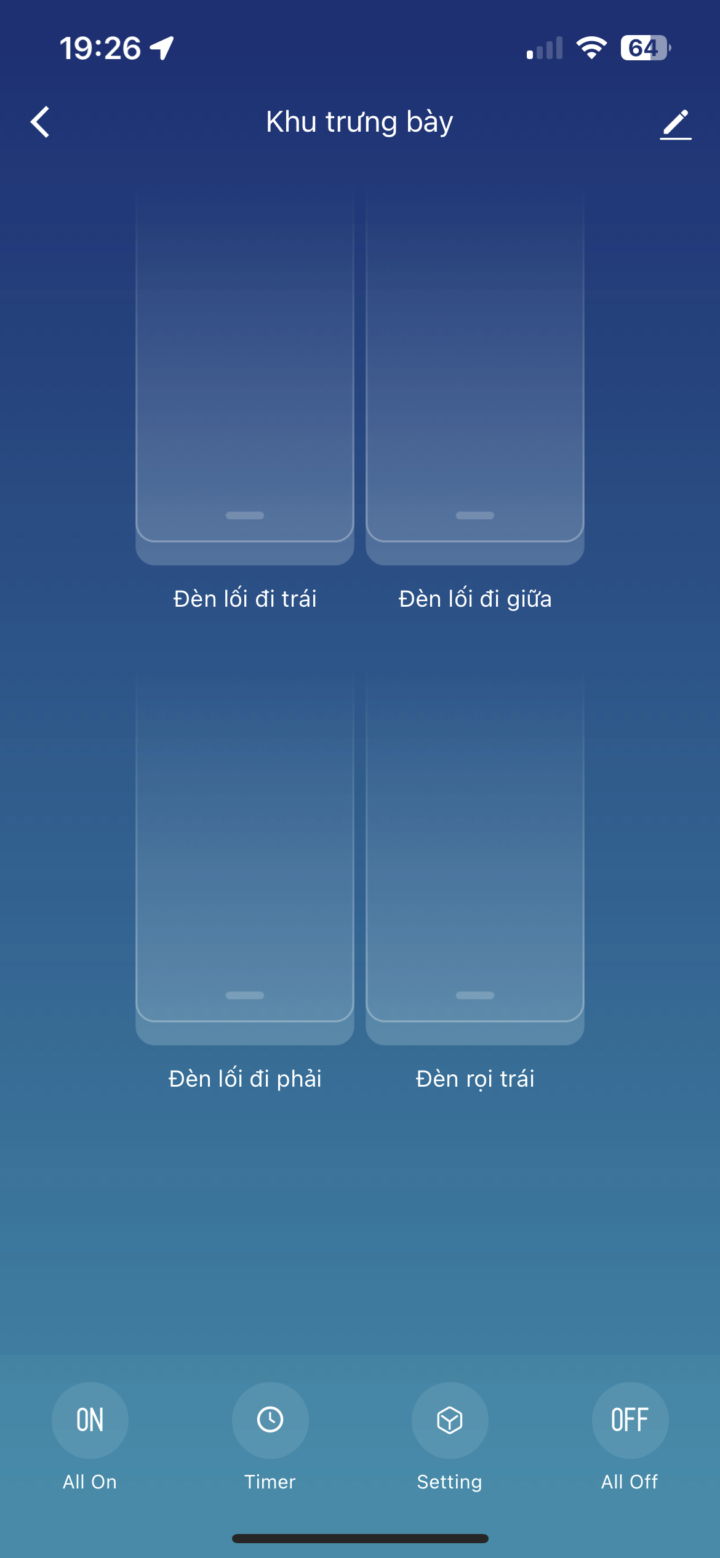Toggle the Đèn lối đi phải switch
The width and height of the screenshot is (720, 1558).
coord(245,850)
